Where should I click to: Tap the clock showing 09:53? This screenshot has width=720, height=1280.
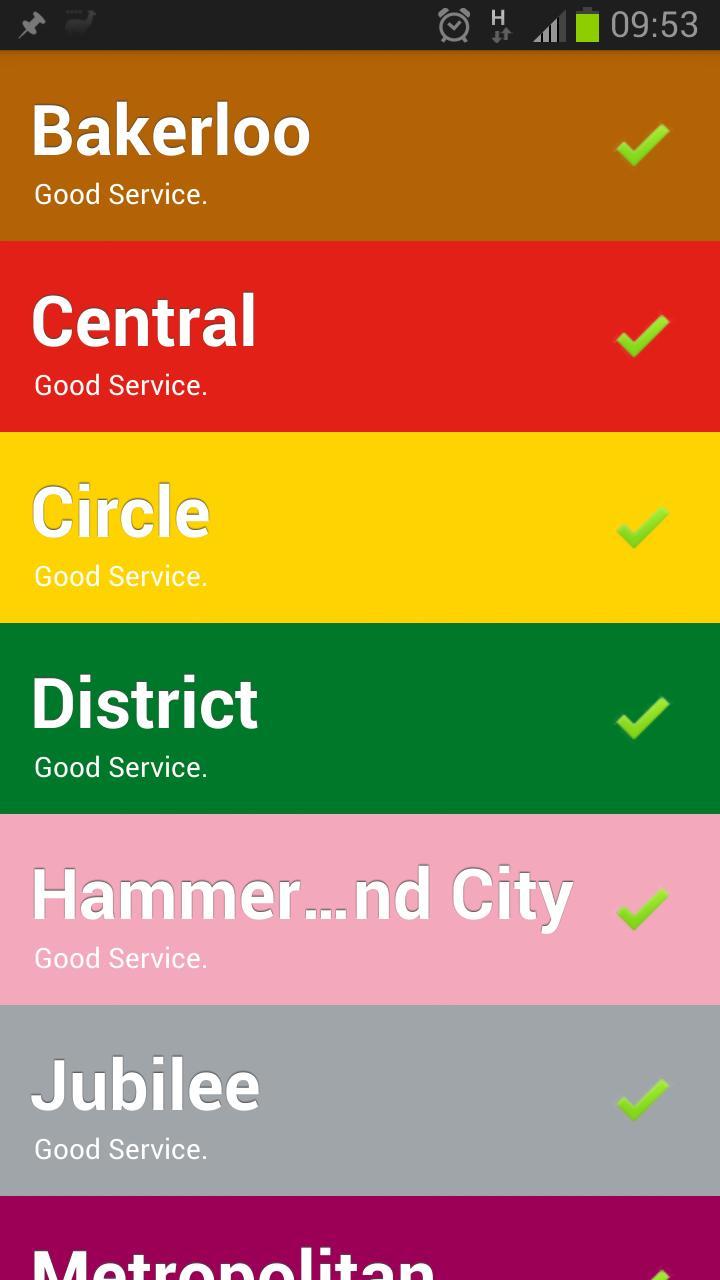pos(655,25)
